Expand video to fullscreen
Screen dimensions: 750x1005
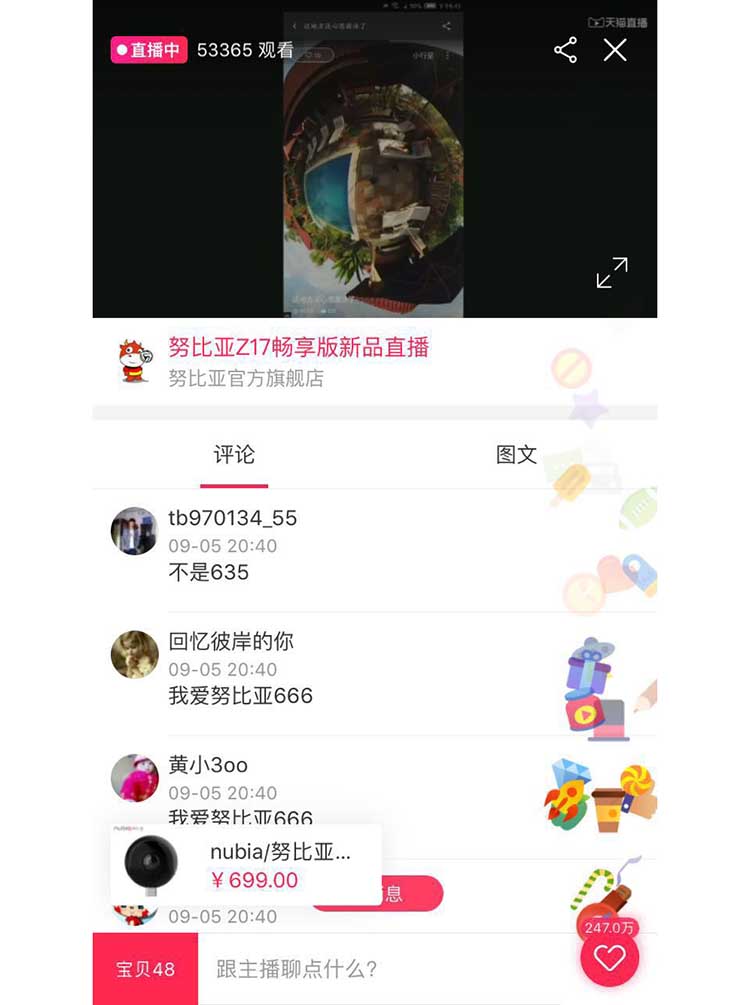click(612, 273)
